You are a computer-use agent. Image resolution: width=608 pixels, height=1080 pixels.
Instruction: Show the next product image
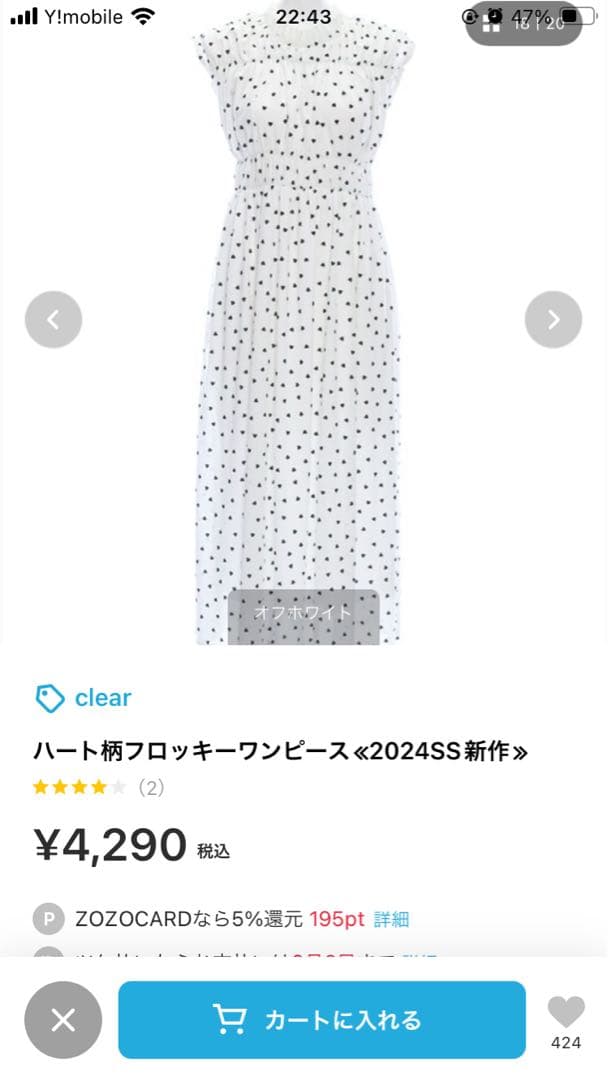click(553, 320)
